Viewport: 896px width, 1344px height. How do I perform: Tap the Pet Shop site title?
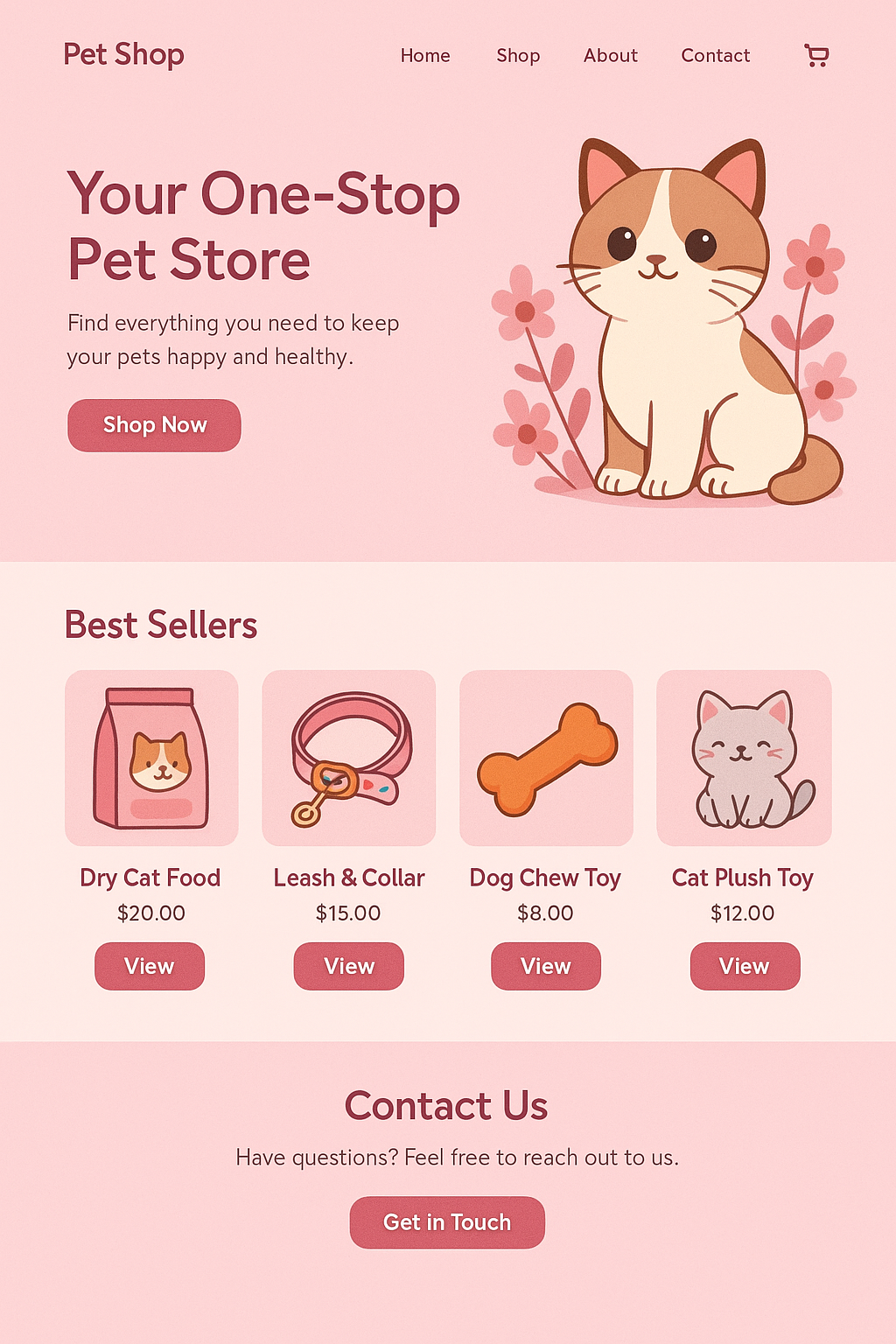point(123,54)
